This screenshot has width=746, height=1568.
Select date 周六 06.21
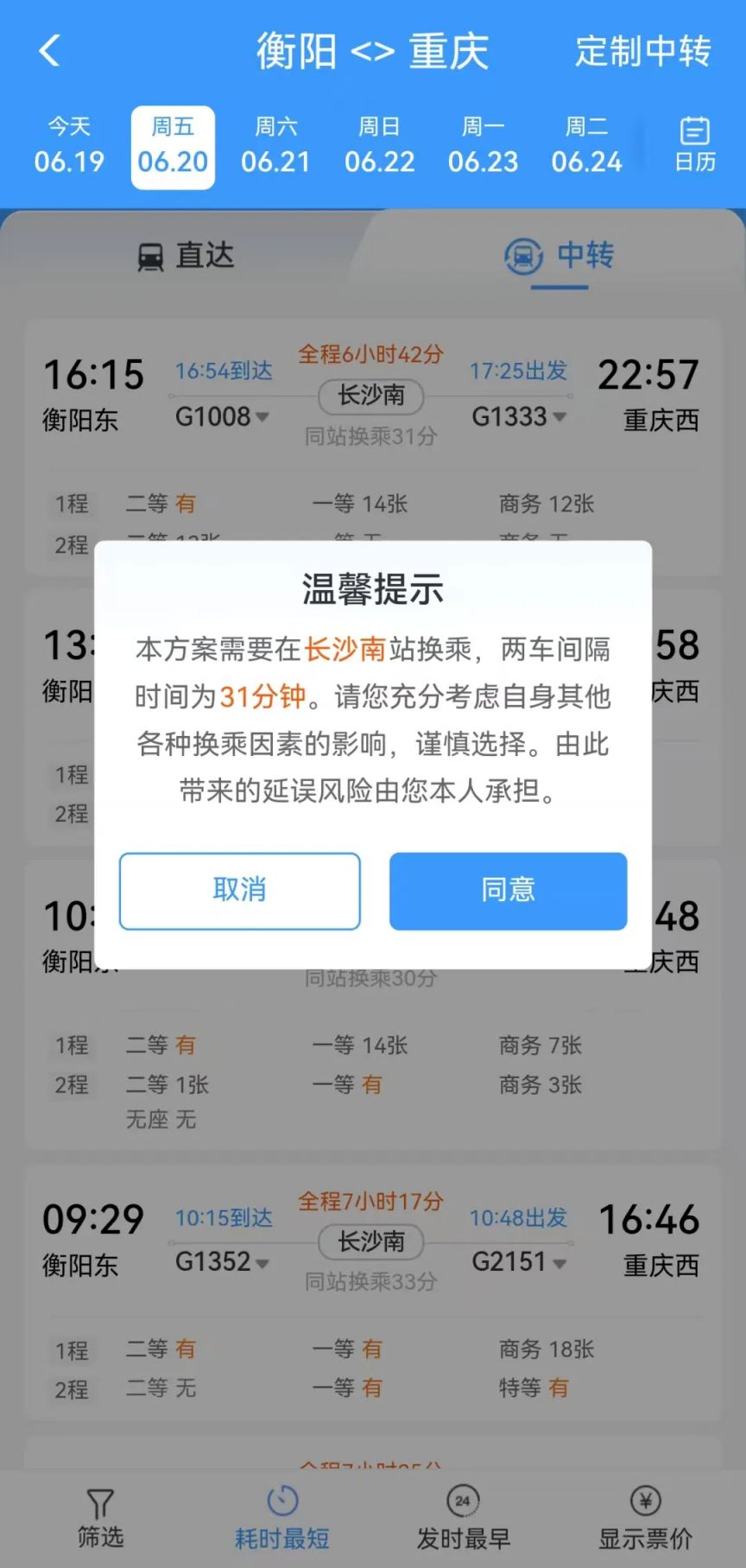point(275,146)
